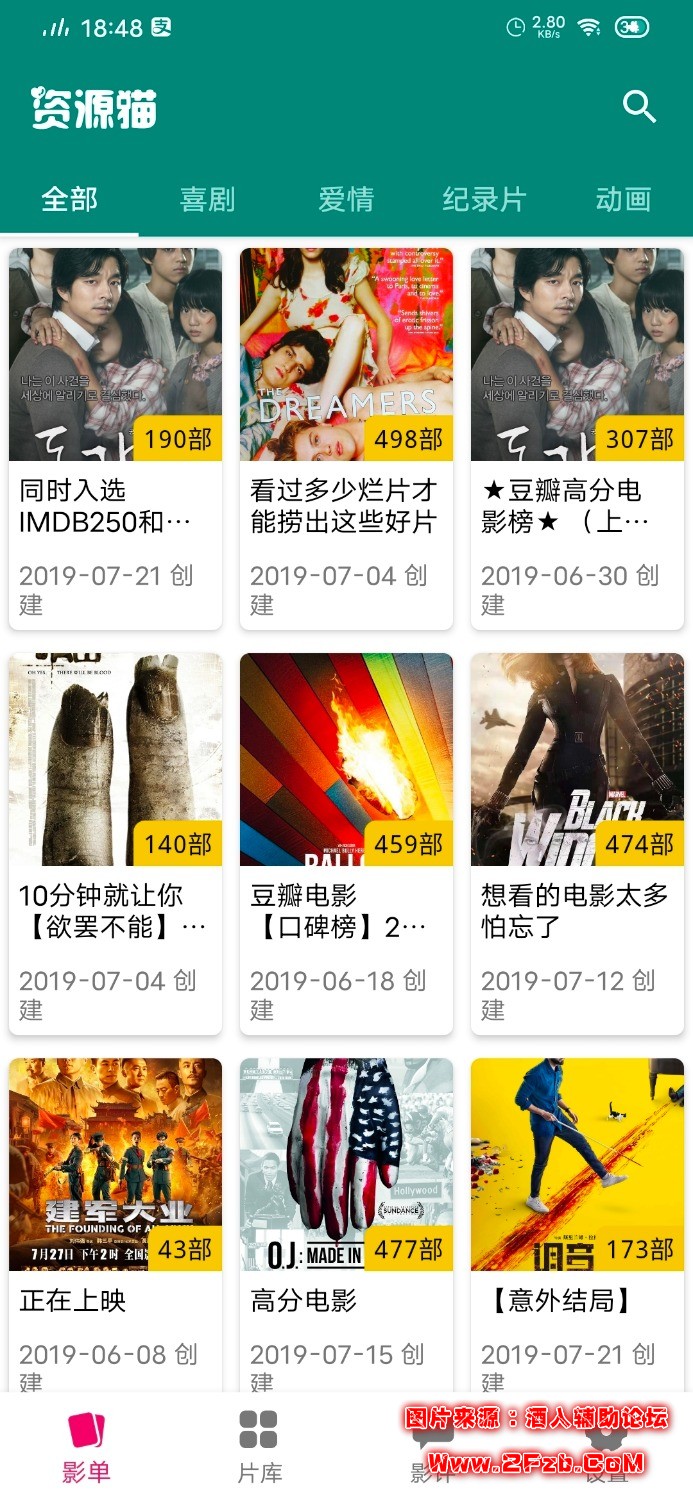Select the 全部 tab
The image size is (693, 1500).
click(69, 199)
